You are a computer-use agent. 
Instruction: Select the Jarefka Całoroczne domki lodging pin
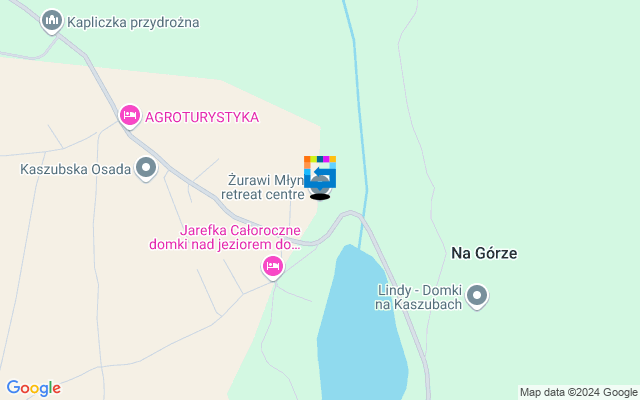(272, 266)
